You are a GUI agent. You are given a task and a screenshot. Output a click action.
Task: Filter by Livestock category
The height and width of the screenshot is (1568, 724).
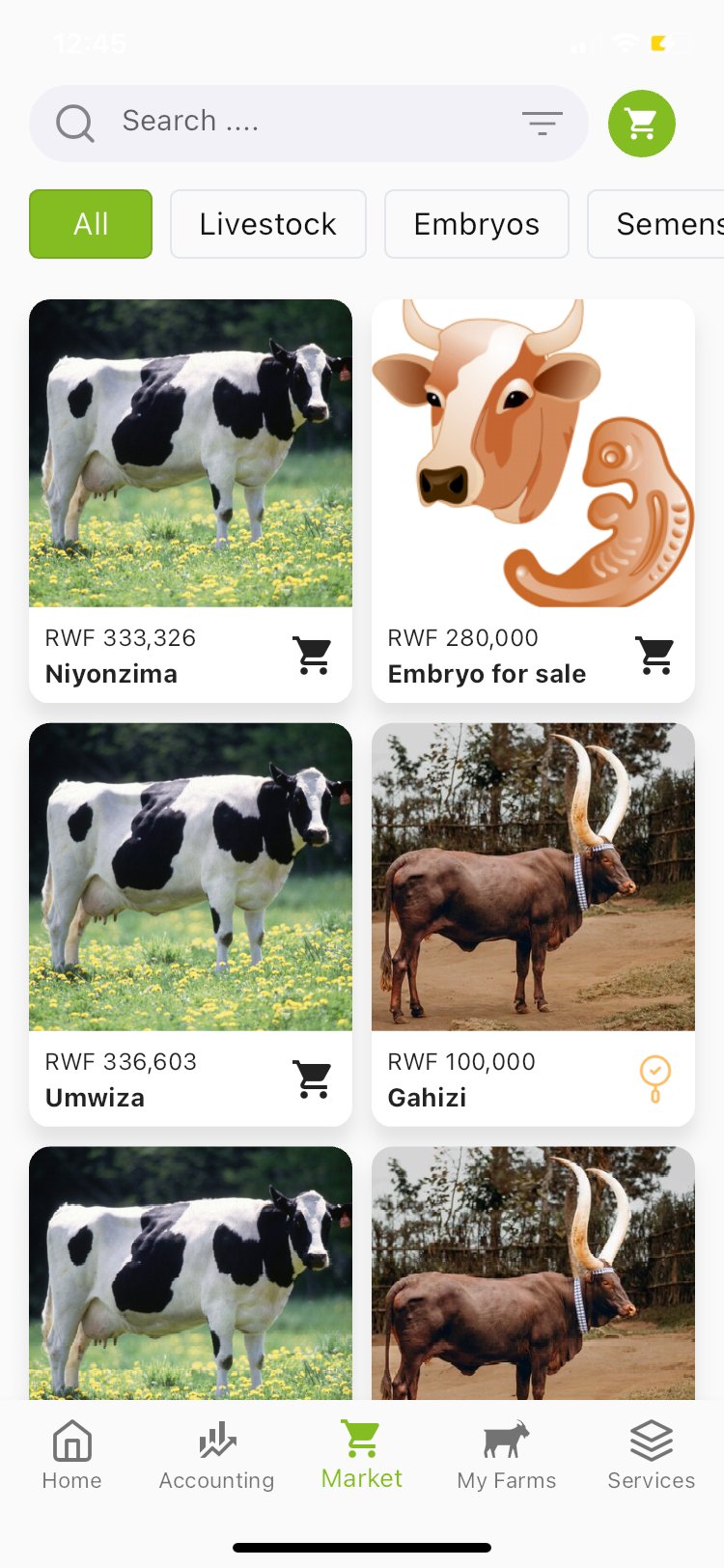[x=267, y=224]
